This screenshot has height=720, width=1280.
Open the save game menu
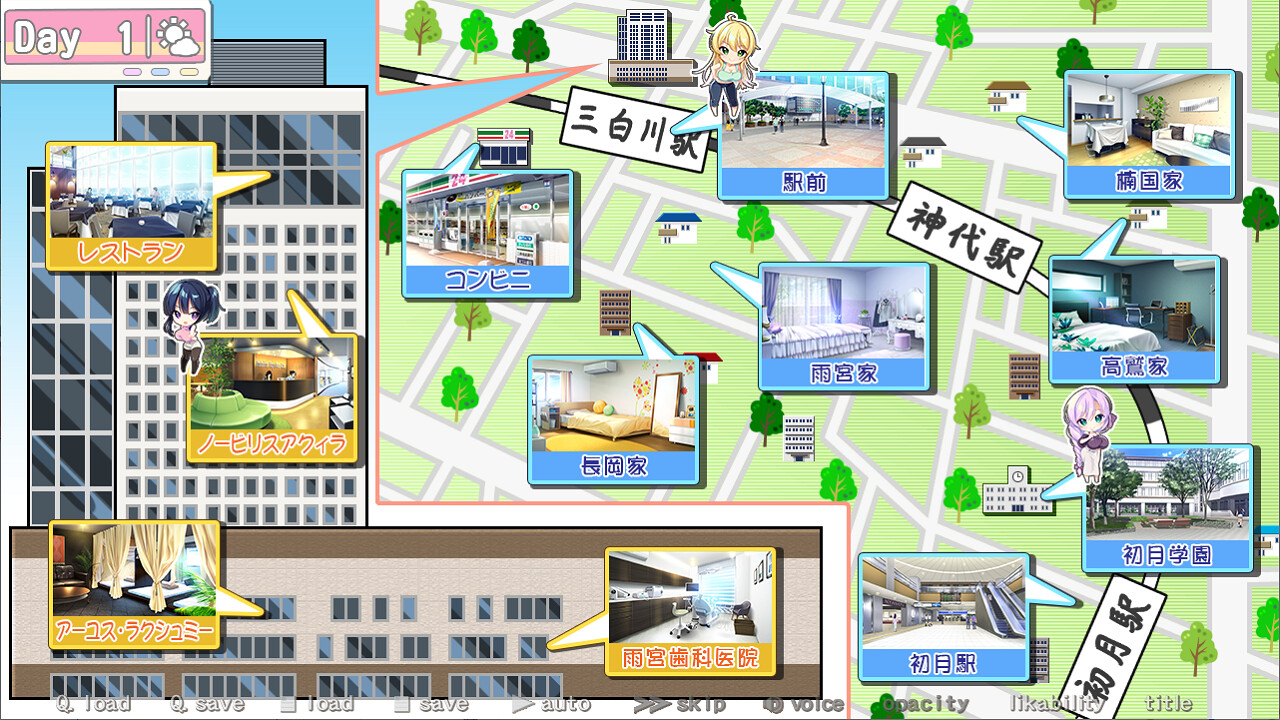pyautogui.click(x=431, y=704)
